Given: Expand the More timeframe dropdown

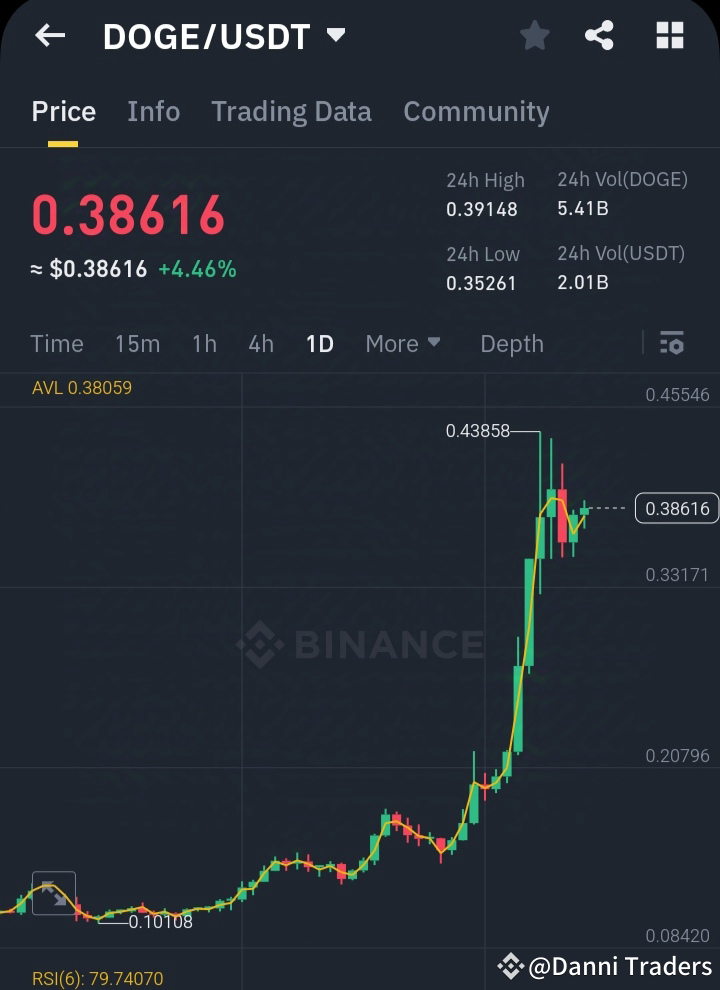Looking at the screenshot, I should pos(402,343).
